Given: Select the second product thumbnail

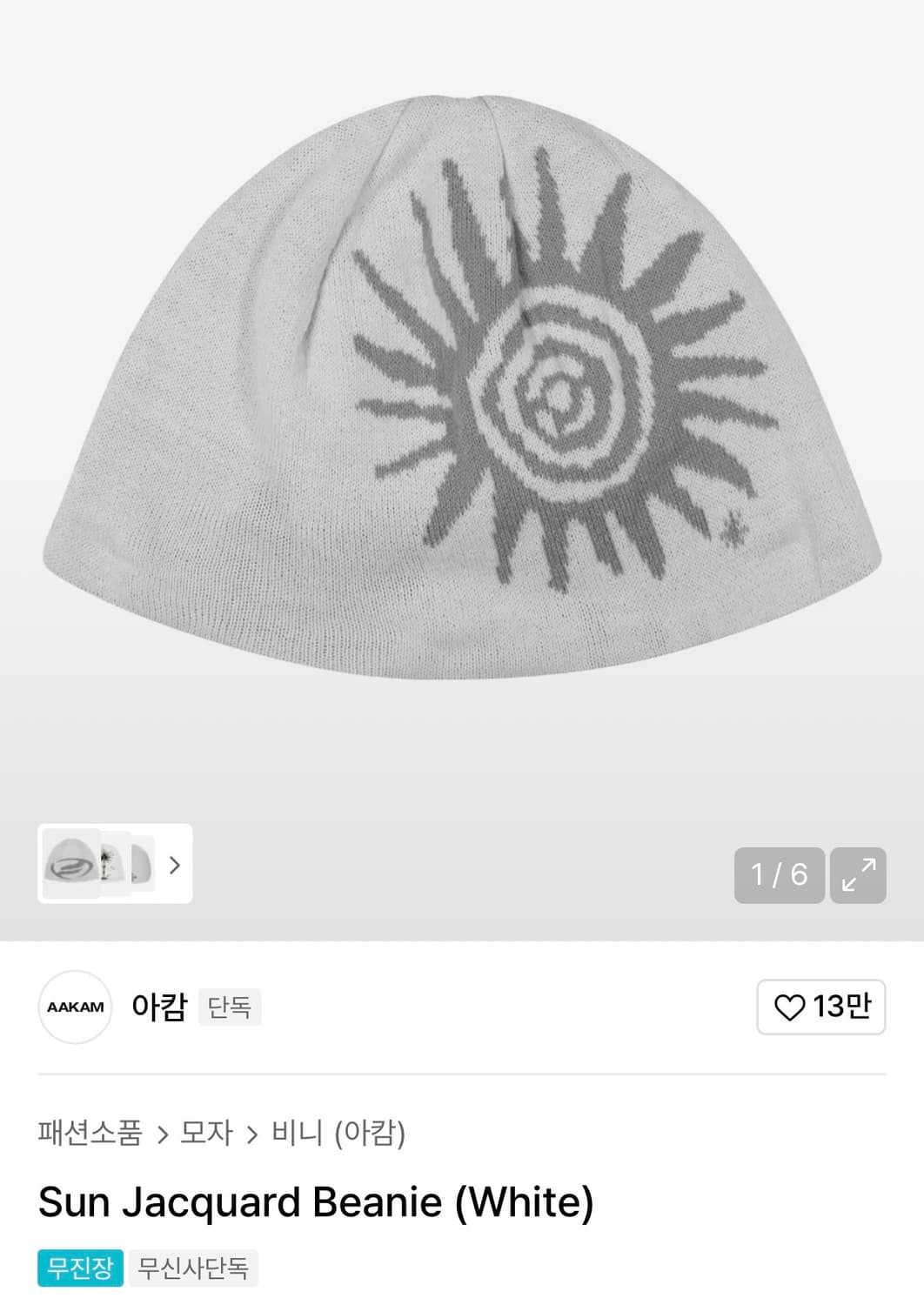Looking at the screenshot, I should (113, 866).
